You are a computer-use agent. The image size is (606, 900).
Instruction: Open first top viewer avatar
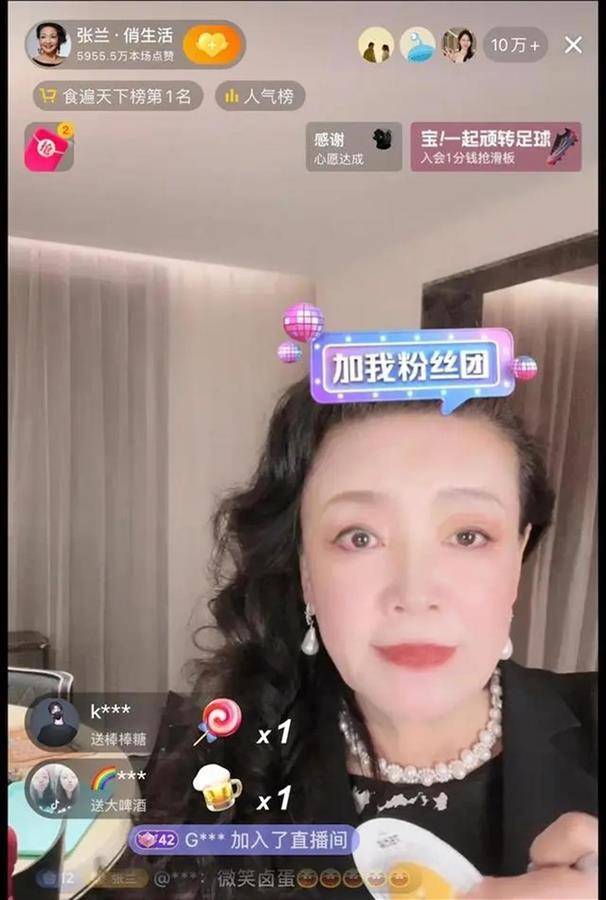(376, 45)
